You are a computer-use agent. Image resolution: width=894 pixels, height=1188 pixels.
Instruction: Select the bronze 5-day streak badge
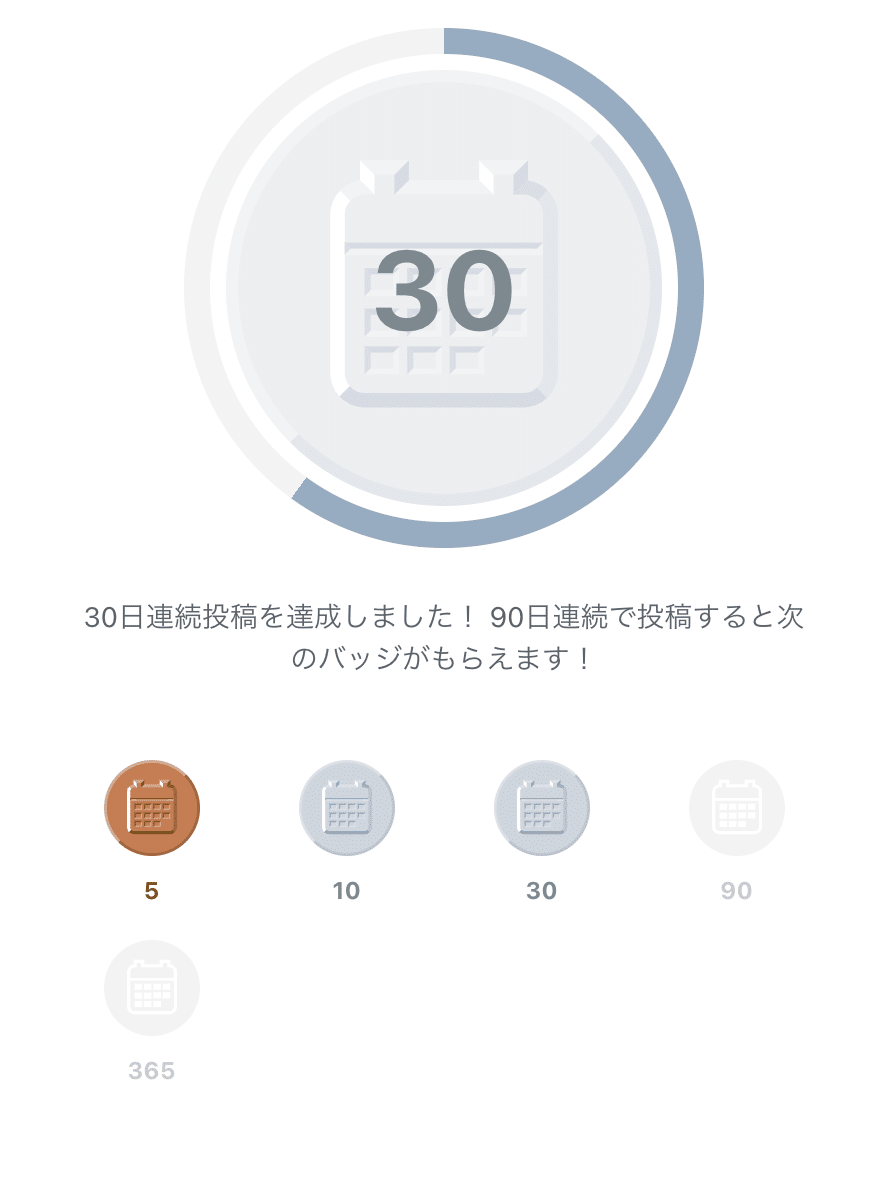coord(152,808)
